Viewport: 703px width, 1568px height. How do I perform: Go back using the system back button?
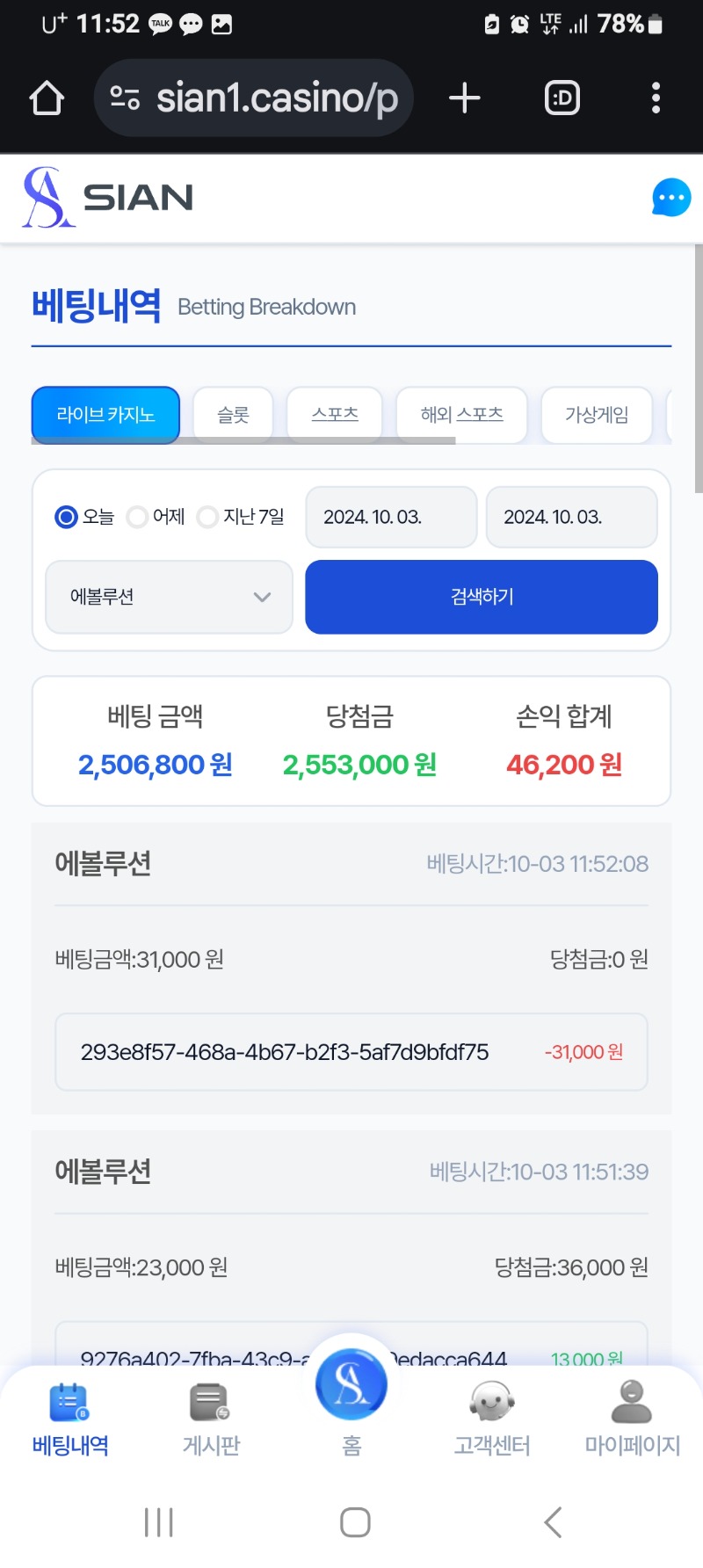coord(553,1521)
